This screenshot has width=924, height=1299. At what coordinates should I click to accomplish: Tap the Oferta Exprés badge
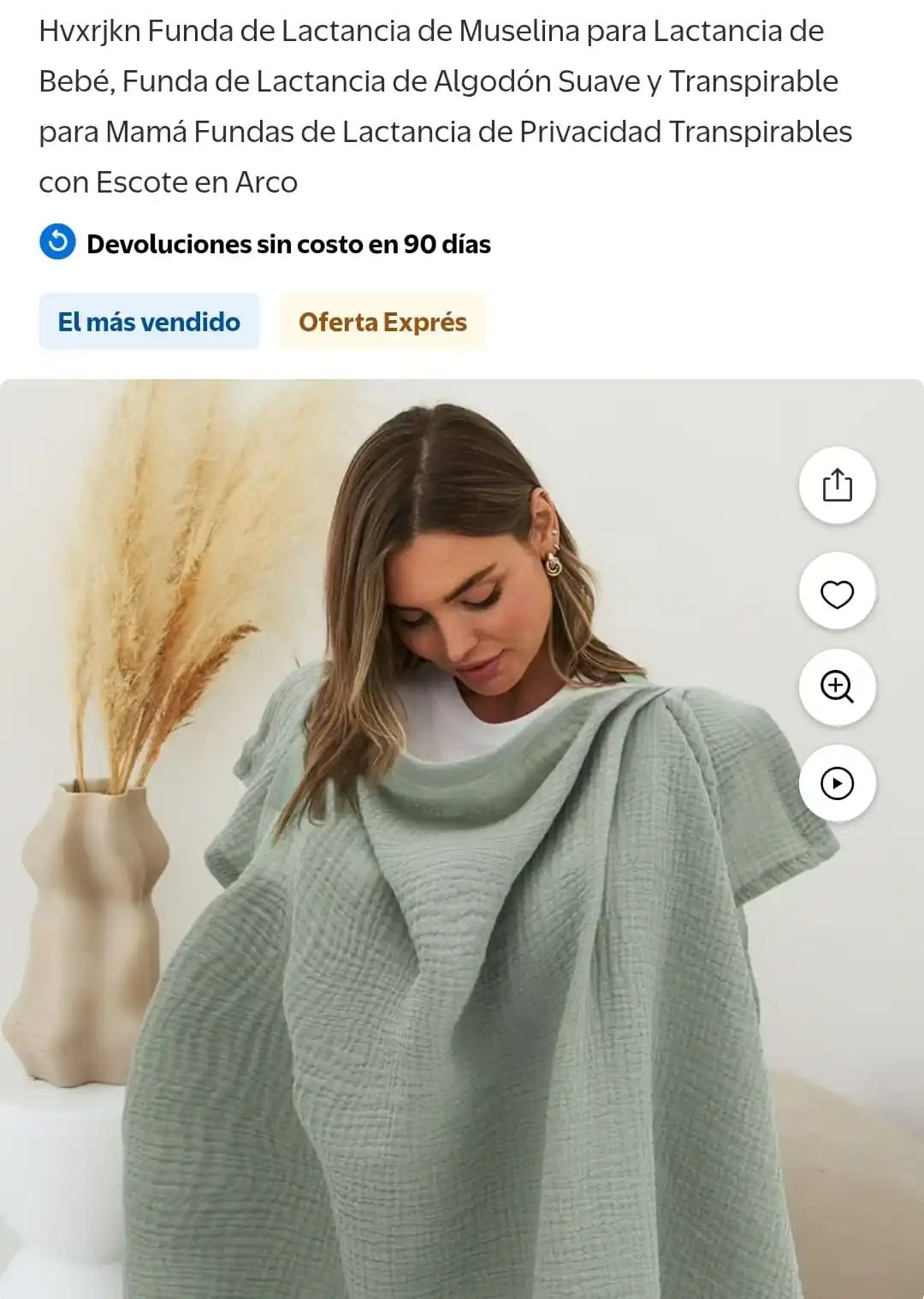pyautogui.click(x=382, y=322)
